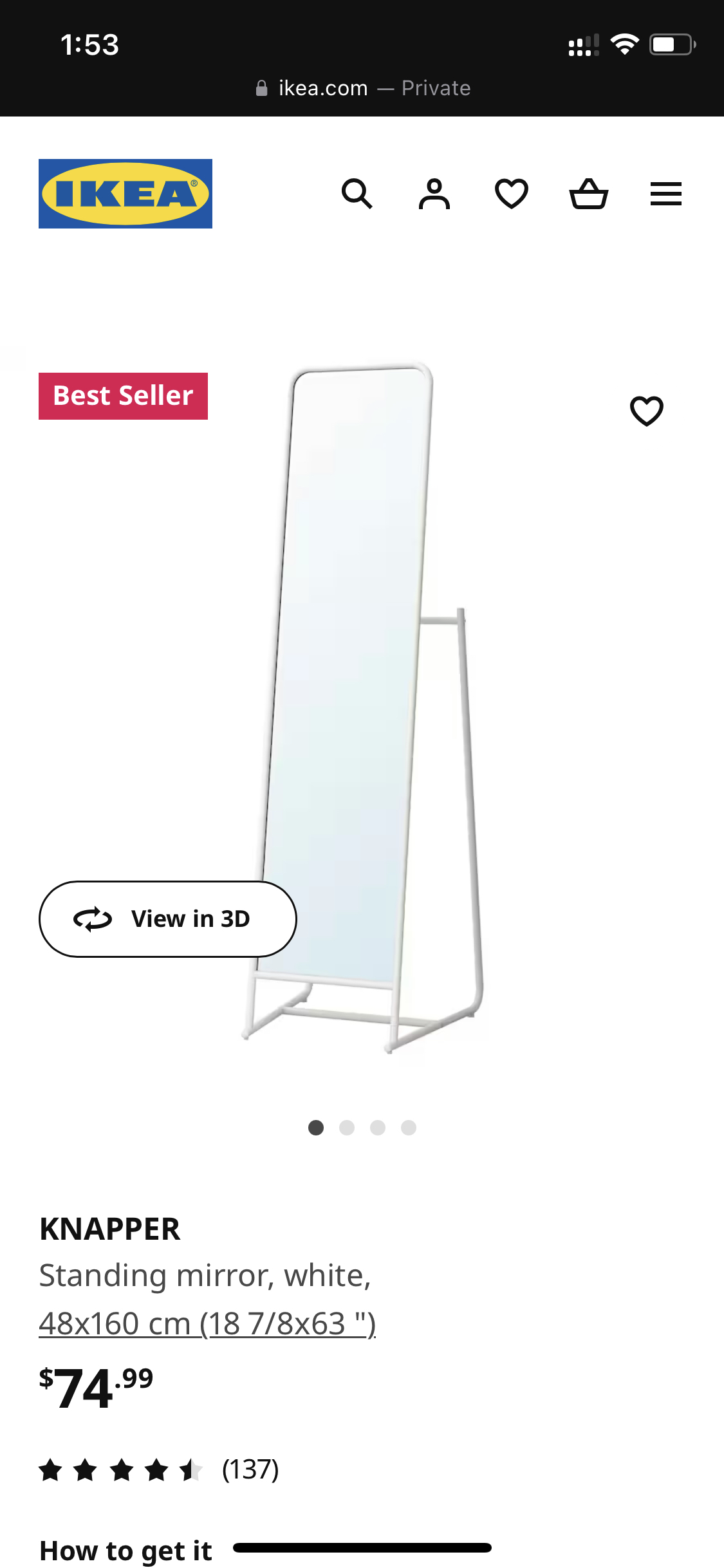724x1568 pixels.
Task: Save KNAPPER mirror to favorites
Action: (646, 411)
